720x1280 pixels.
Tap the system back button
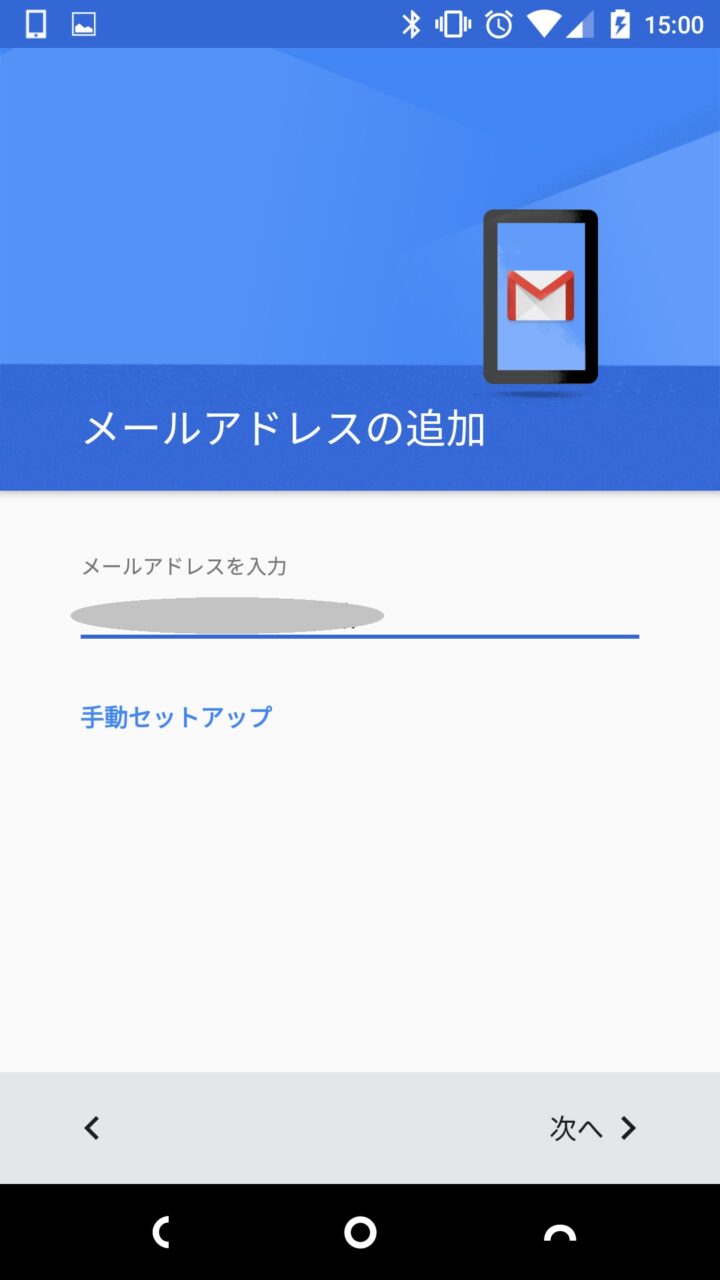click(160, 1232)
